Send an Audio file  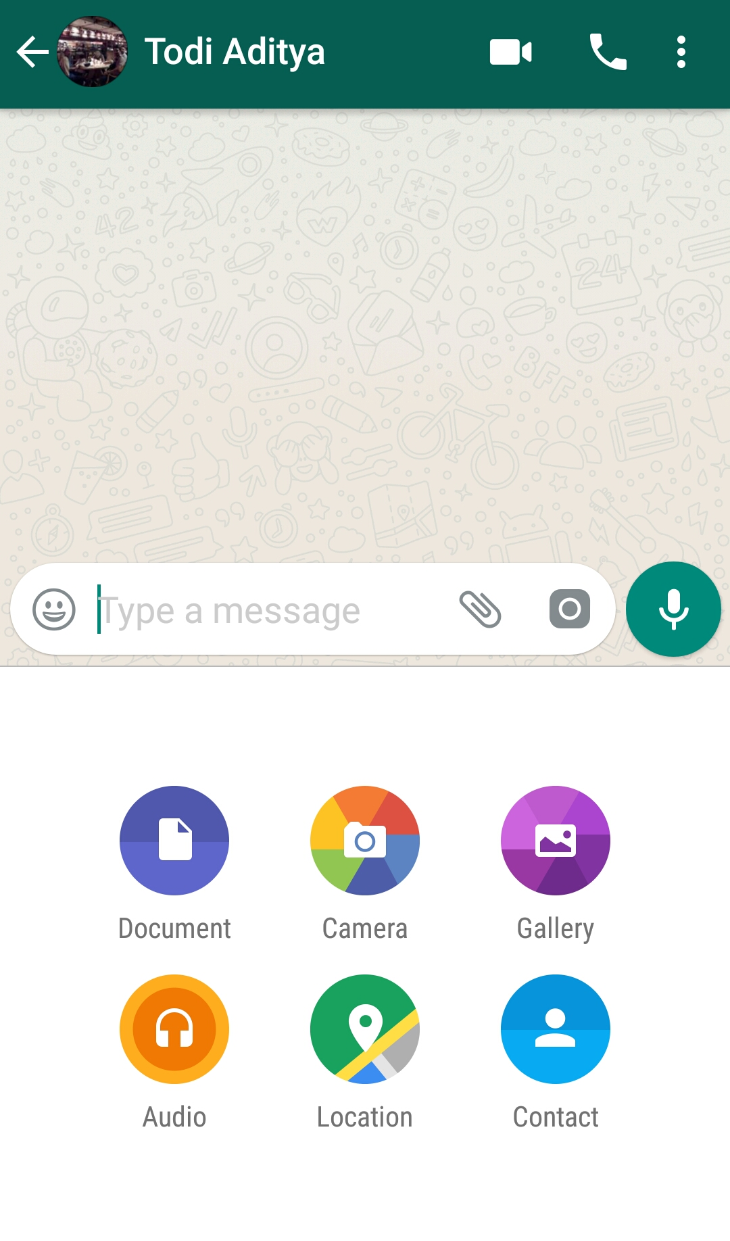tap(174, 1029)
